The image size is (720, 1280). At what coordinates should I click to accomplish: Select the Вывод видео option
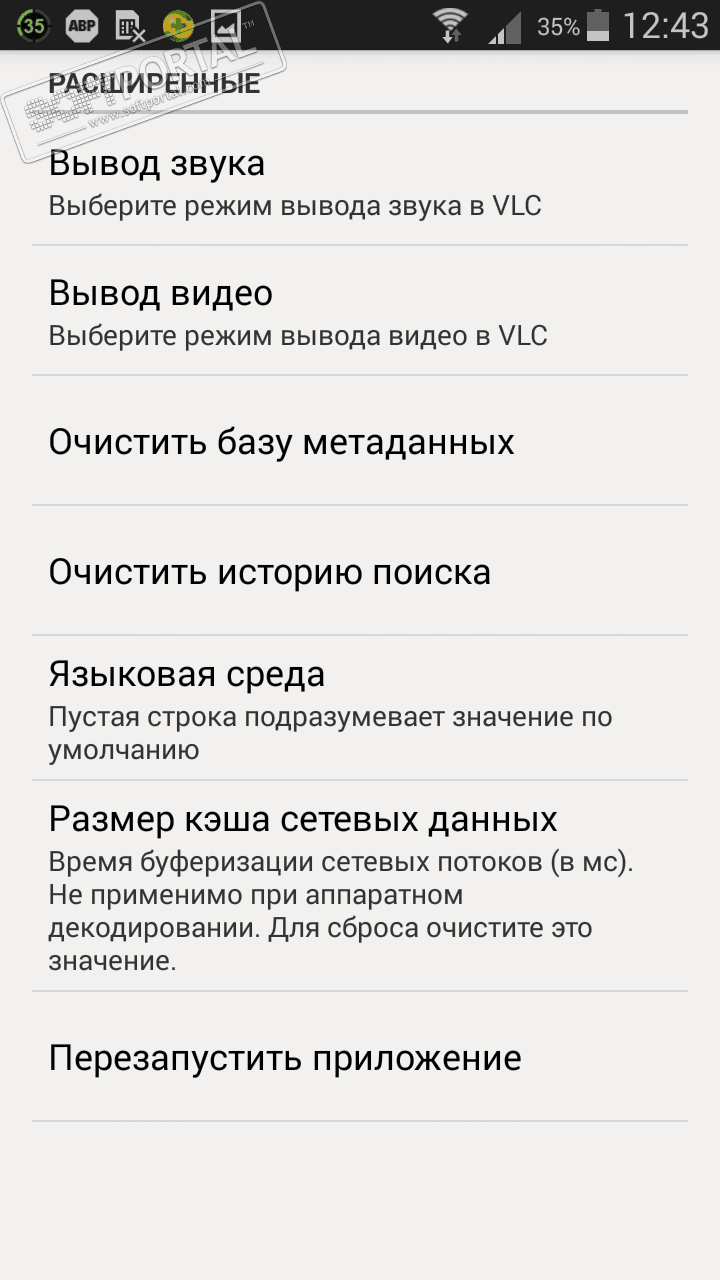pyautogui.click(x=360, y=311)
